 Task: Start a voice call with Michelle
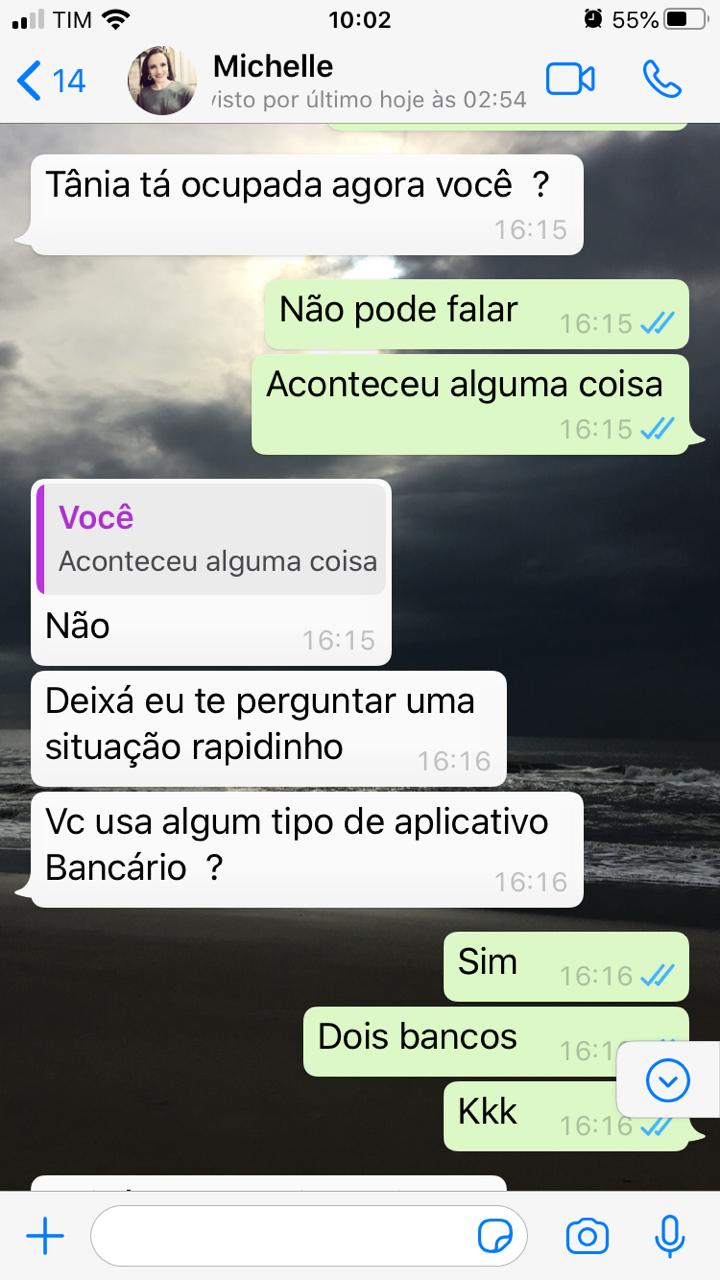click(x=662, y=80)
